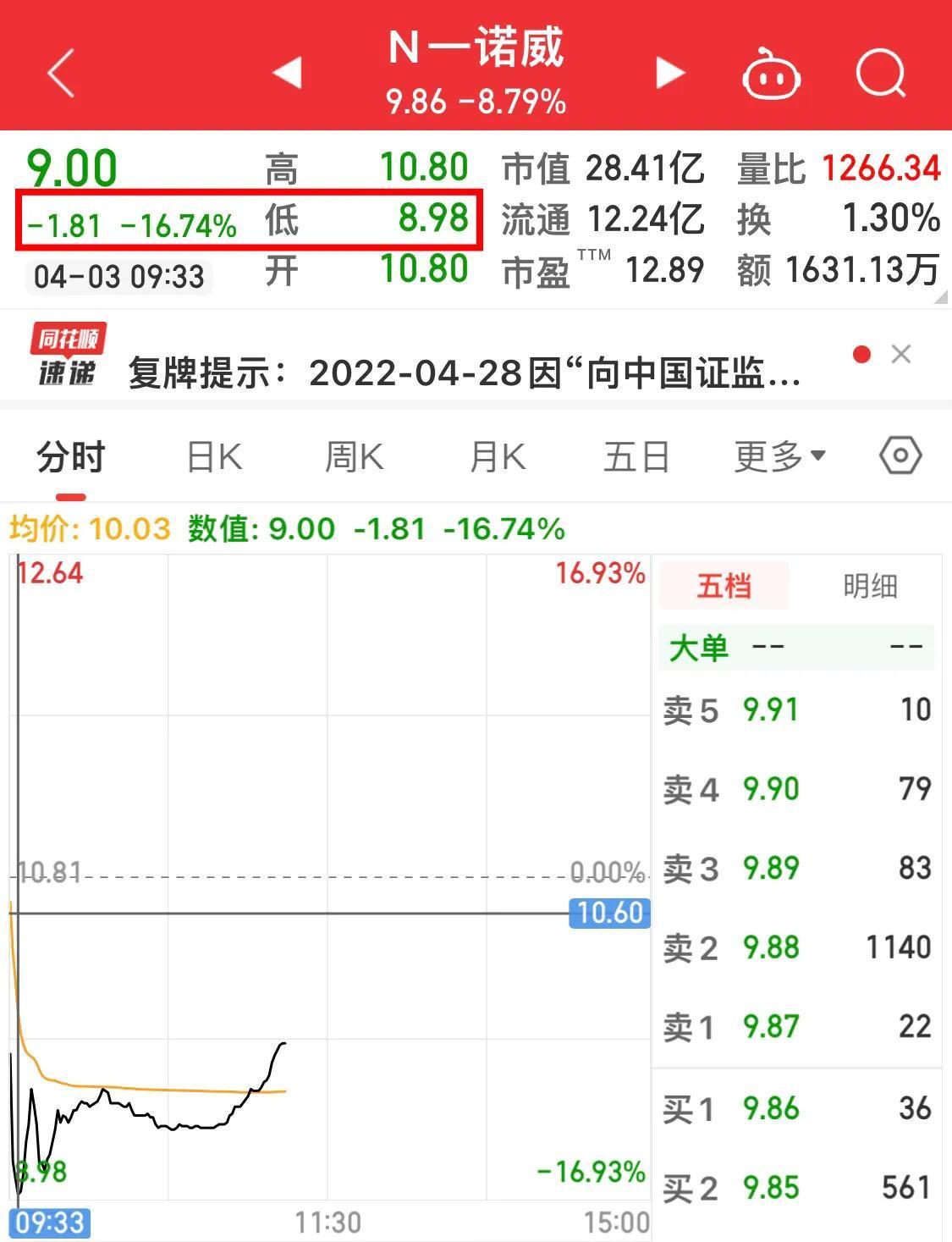
Task: Select the 分时 chart tab
Action: click(71, 457)
